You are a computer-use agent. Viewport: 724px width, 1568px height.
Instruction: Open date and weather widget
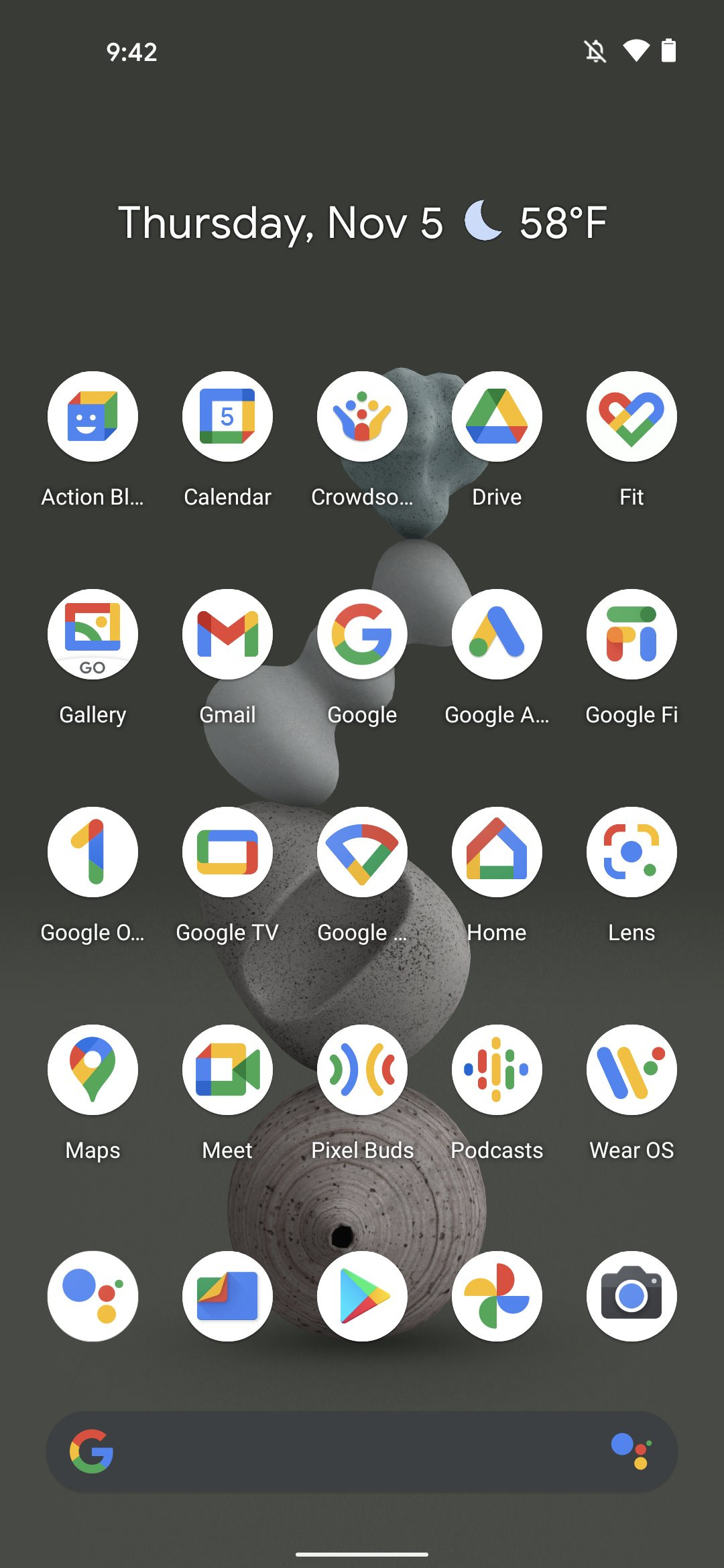[x=362, y=222]
